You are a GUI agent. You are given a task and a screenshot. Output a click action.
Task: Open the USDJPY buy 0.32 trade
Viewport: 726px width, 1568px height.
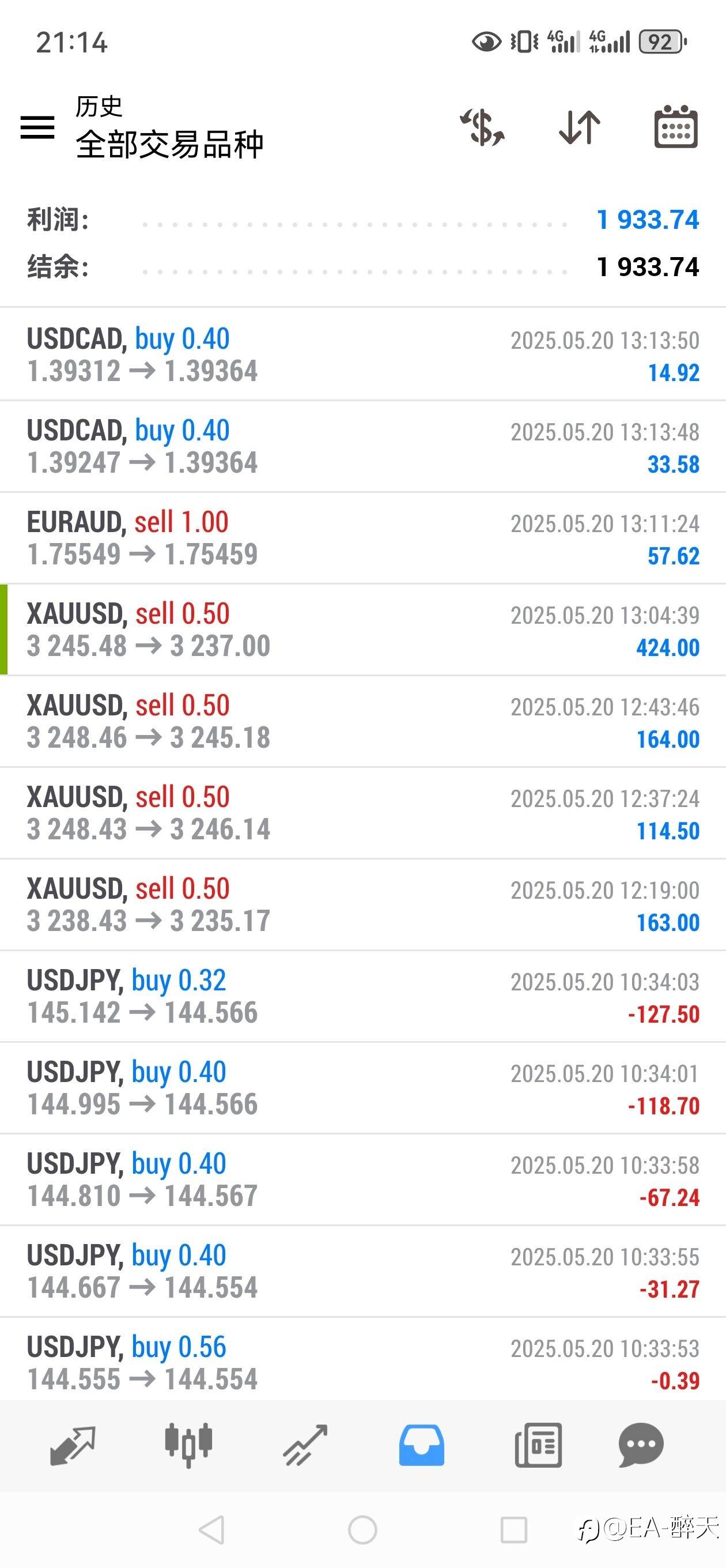point(362,997)
